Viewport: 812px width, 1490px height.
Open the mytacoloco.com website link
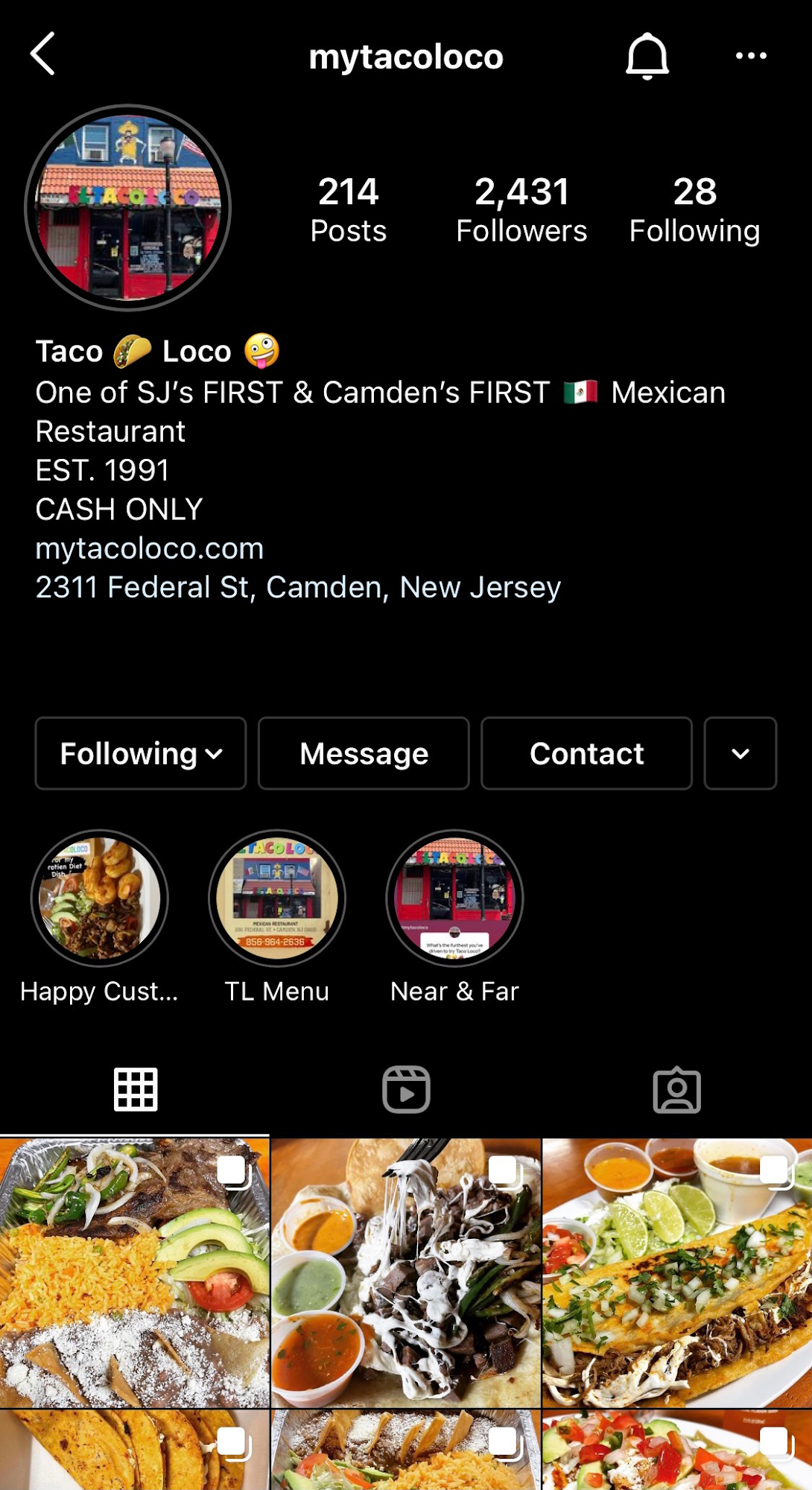click(x=150, y=548)
